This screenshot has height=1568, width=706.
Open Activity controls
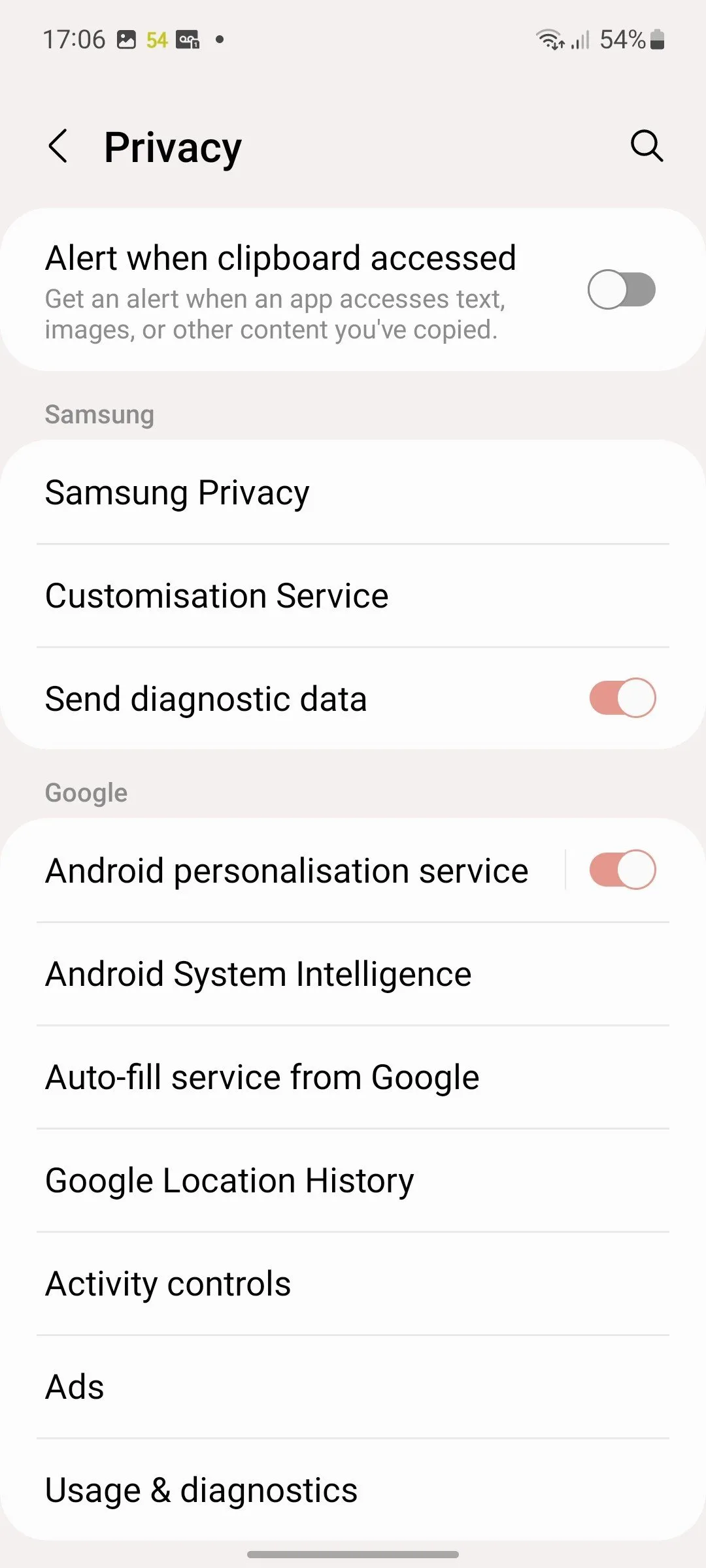pos(353,1283)
